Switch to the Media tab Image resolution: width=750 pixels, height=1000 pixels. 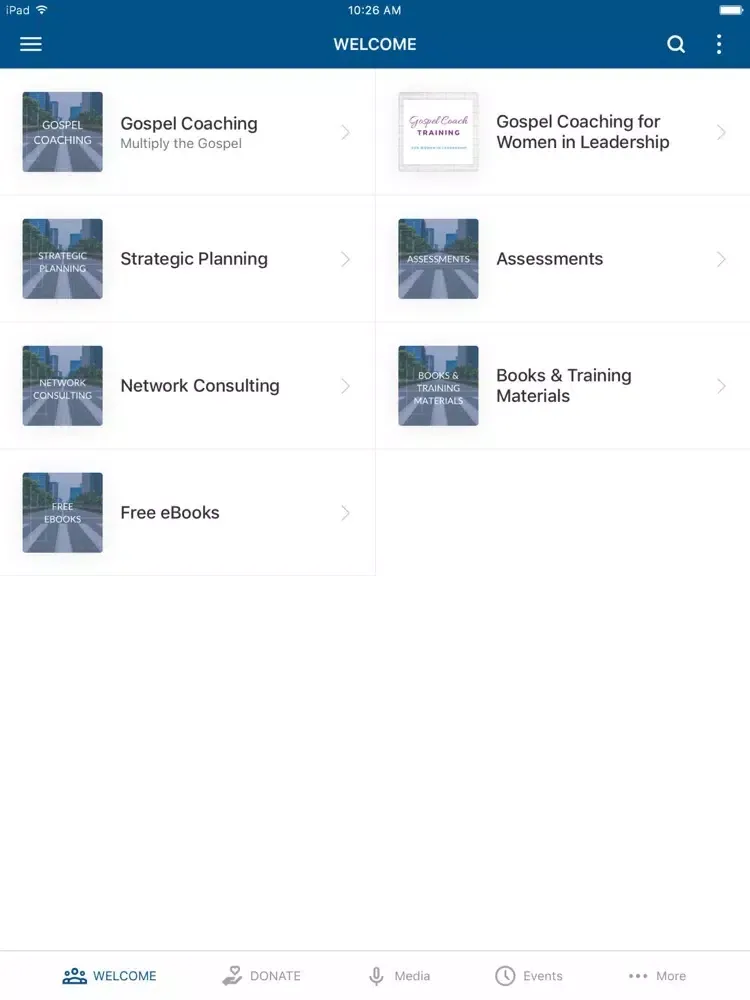pos(399,976)
